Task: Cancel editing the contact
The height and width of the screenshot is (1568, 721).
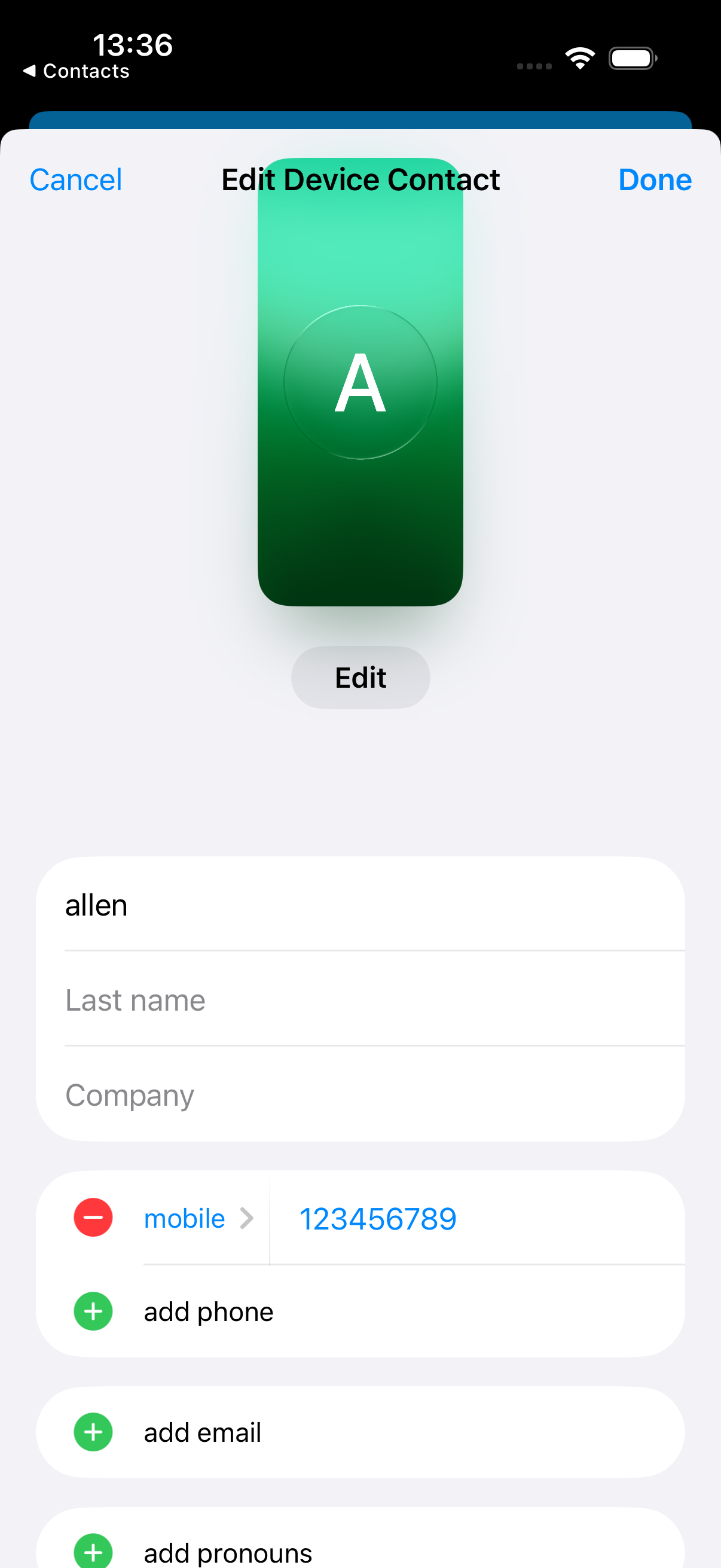Action: coord(75,180)
